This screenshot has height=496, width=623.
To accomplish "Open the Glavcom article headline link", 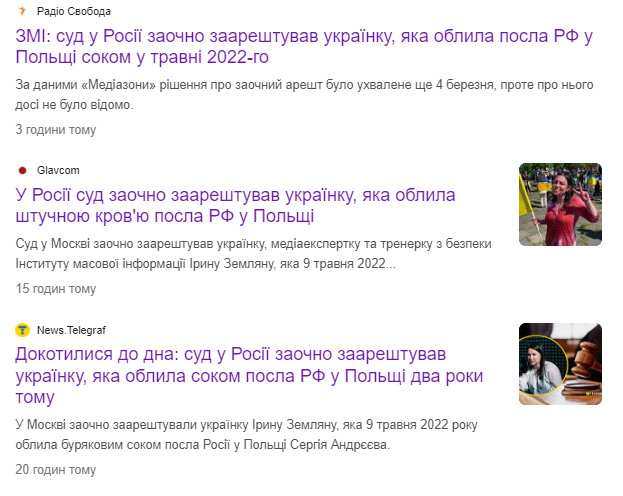I will tap(236, 204).
